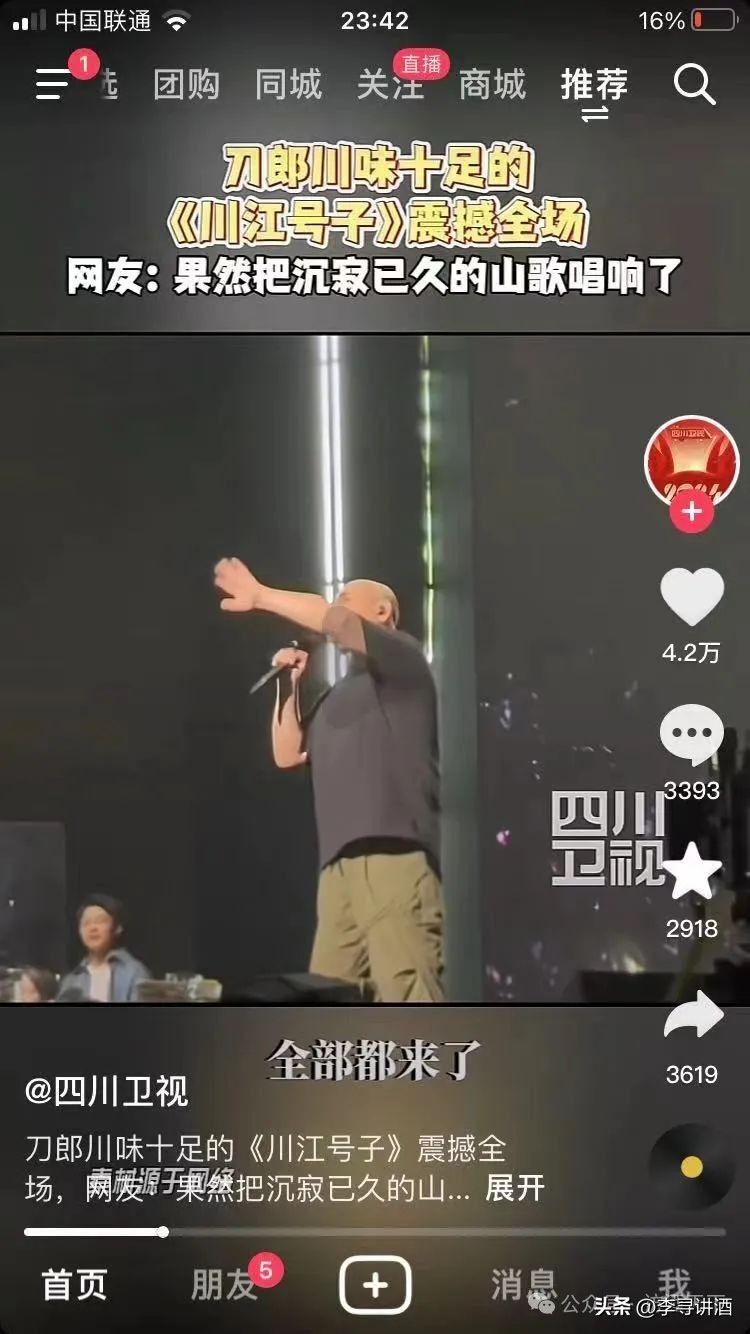Viewport: 750px width, 1334px height.
Task: Open the 朋友 tab
Action: pos(225,1285)
